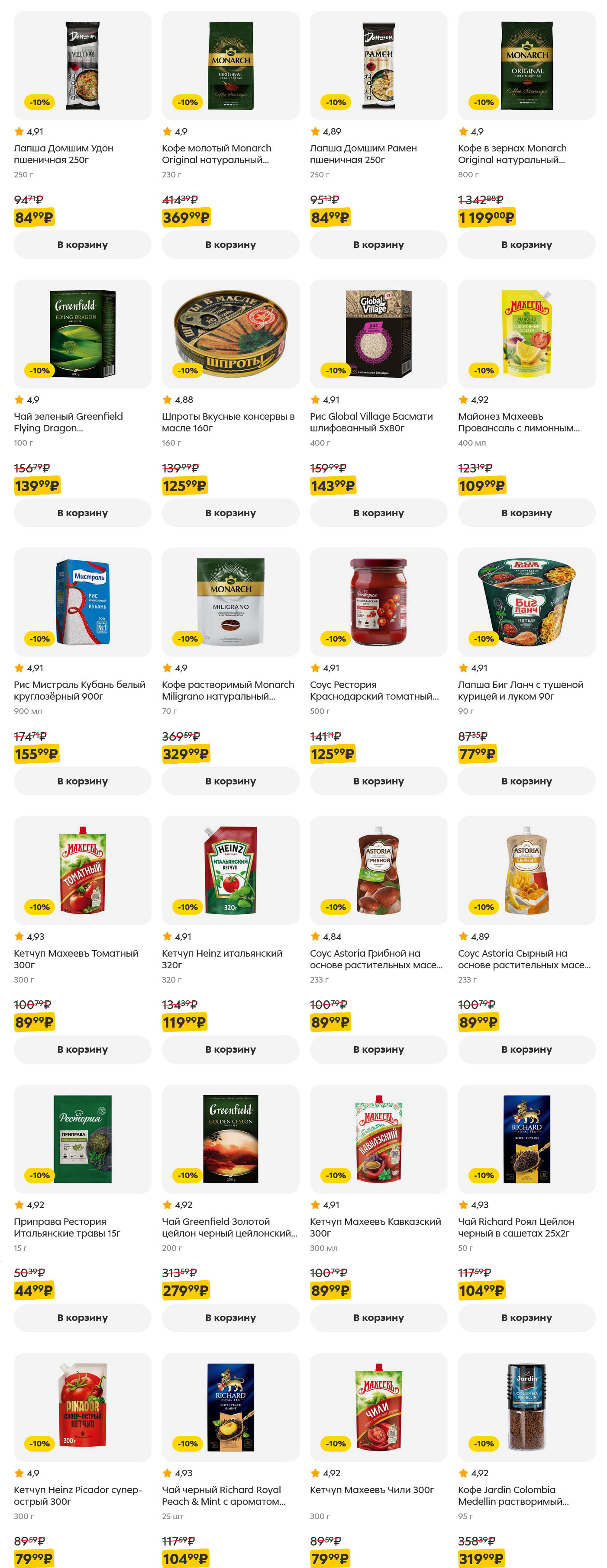Image resolution: width=607 pixels, height=1568 pixels.
Task: Add Соус Astoria Грибной to cart
Action: coord(378,1049)
